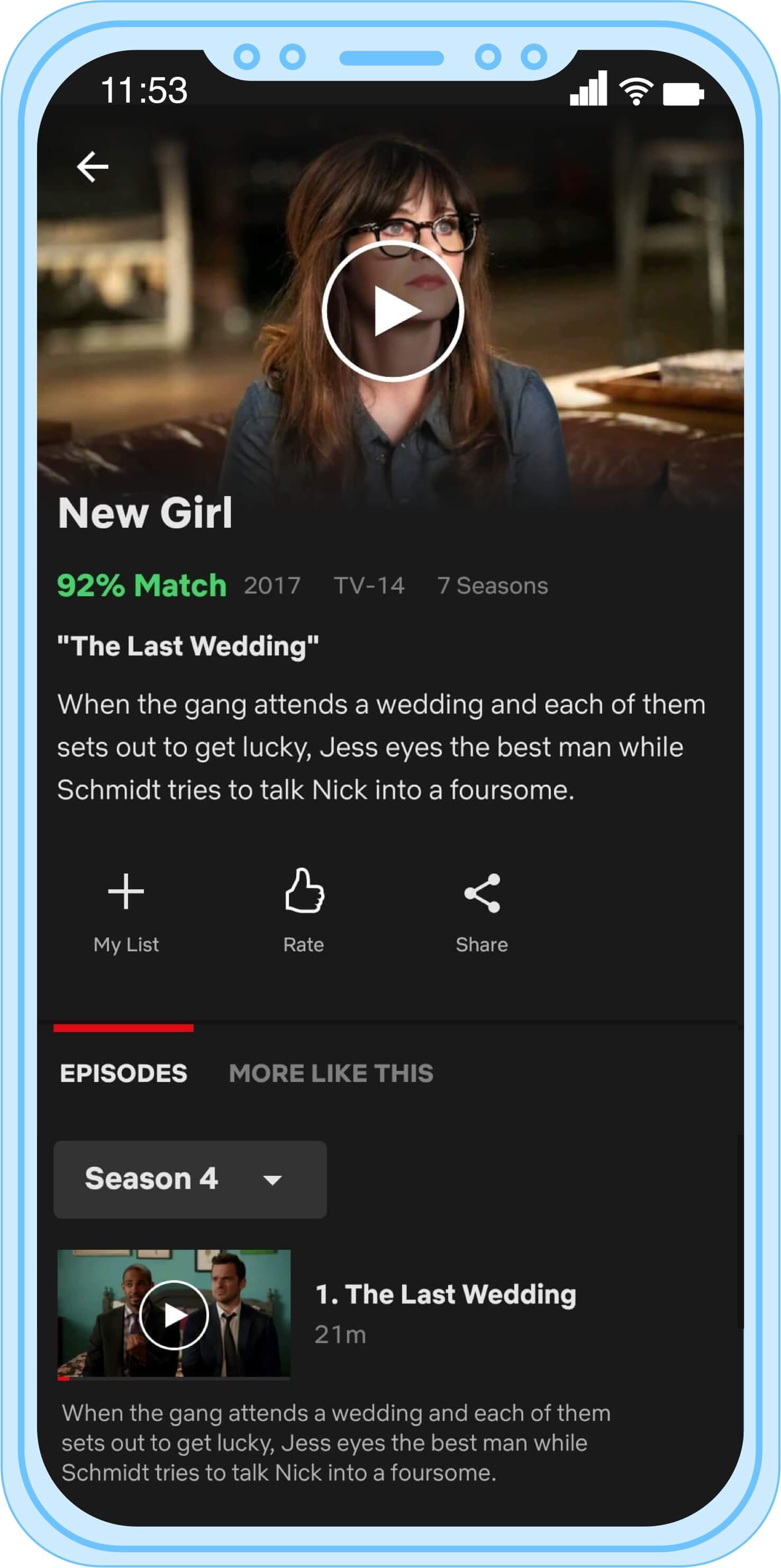The height and width of the screenshot is (1568, 781).
Task: Switch to the More Like This tab
Action: point(331,1073)
